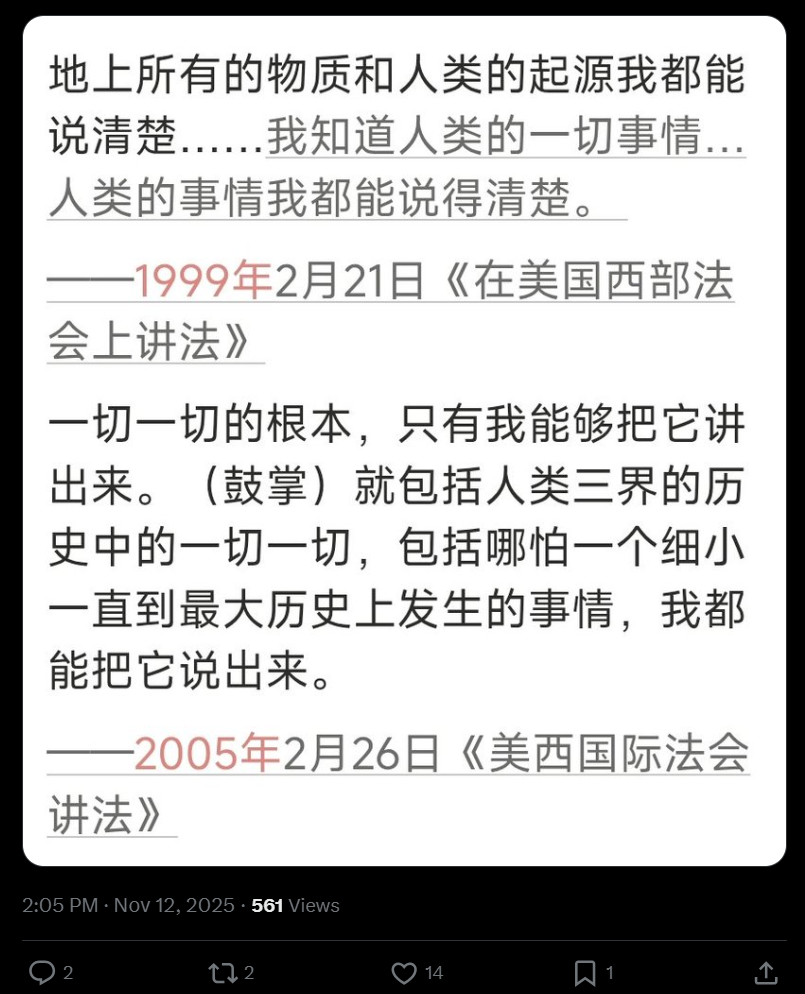This screenshot has width=805, height=994.
Task: Bookmark this post
Action: click(x=585, y=972)
